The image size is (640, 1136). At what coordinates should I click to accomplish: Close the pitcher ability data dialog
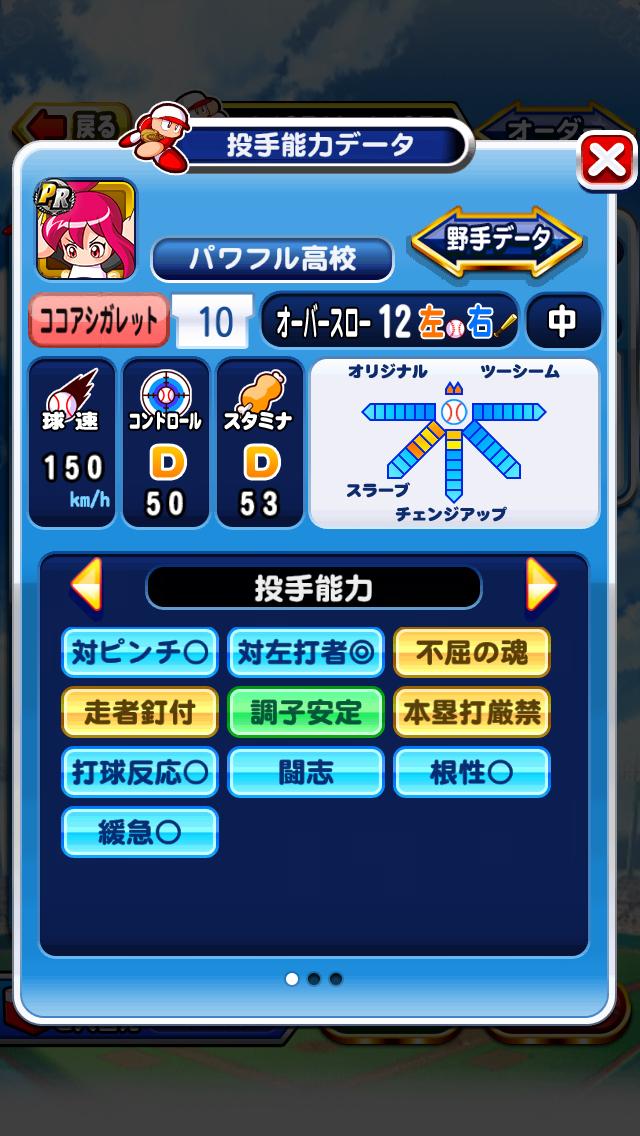tap(607, 161)
